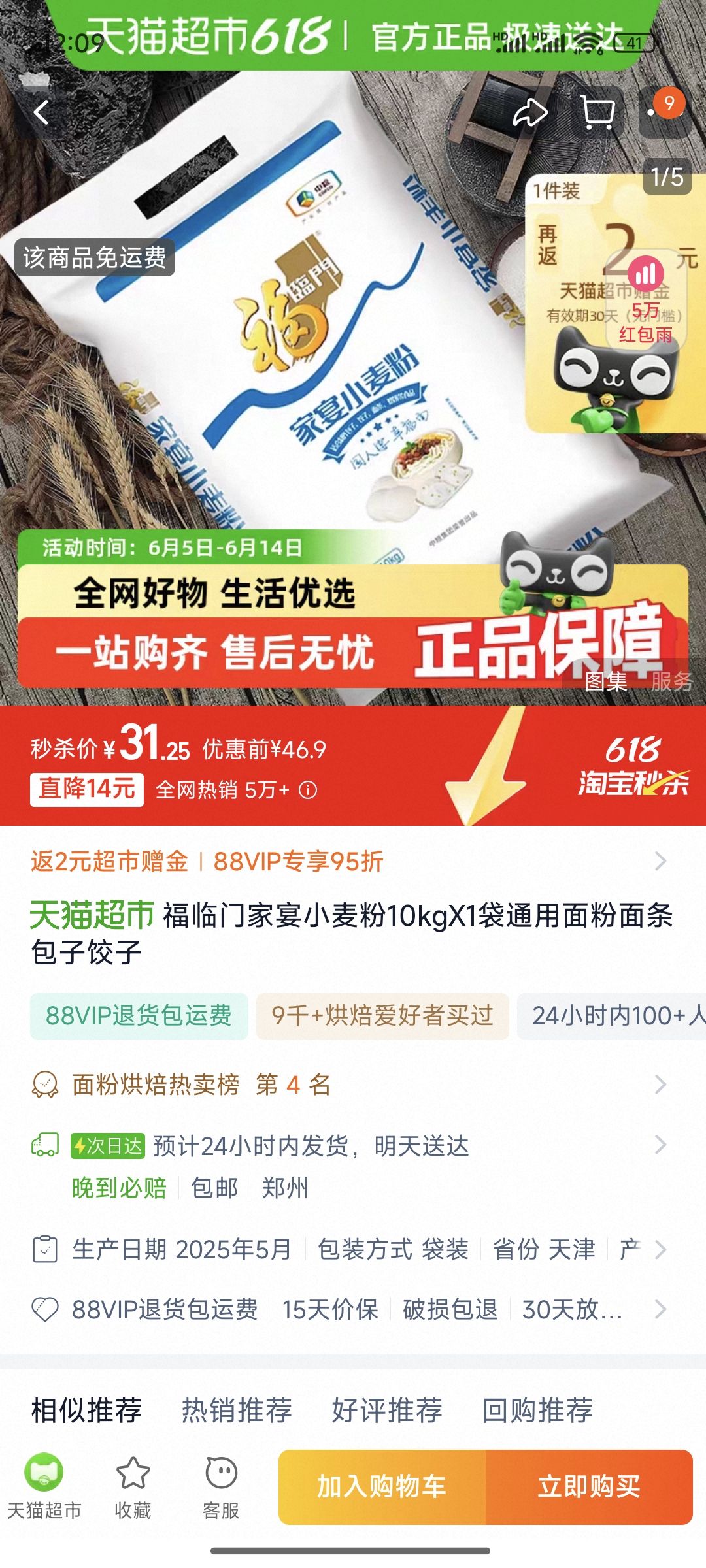Image resolution: width=706 pixels, height=1568 pixels.
Task: Open service guarantees row with 15天价保
Action: (x=353, y=1309)
